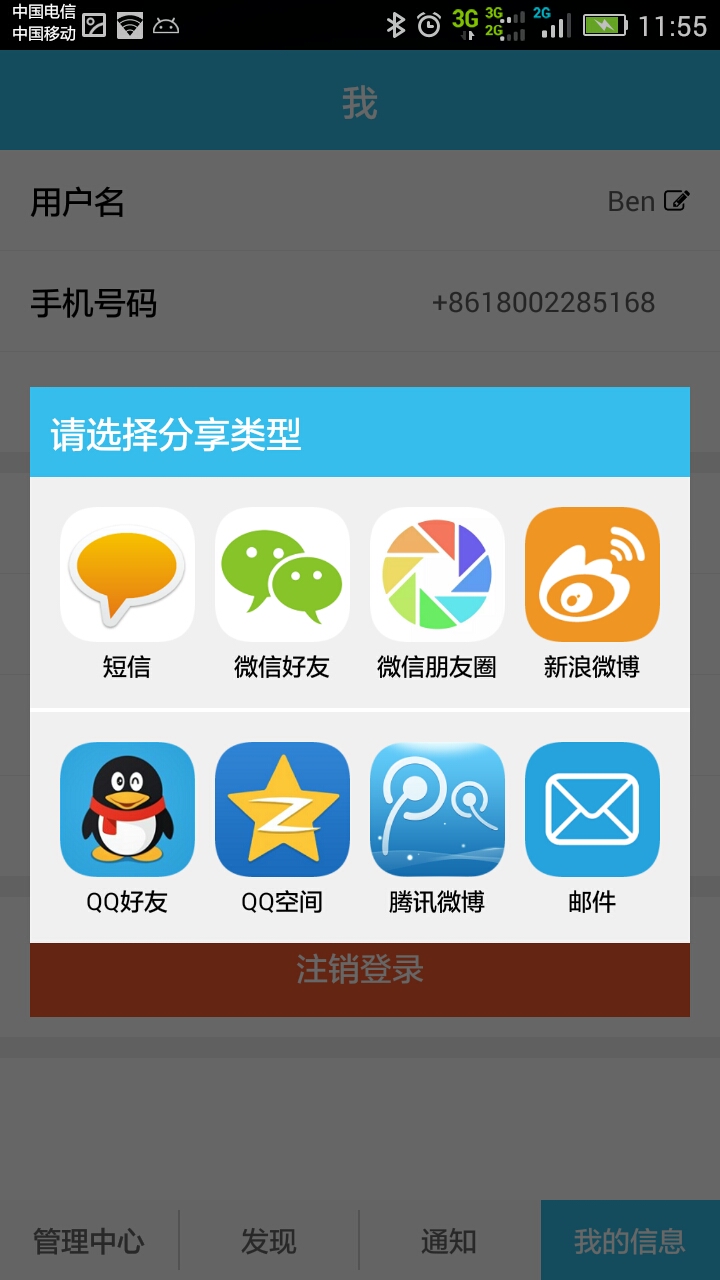Open the 发现 Discover tab
Viewport: 720px width, 1280px height.
tap(270, 1239)
